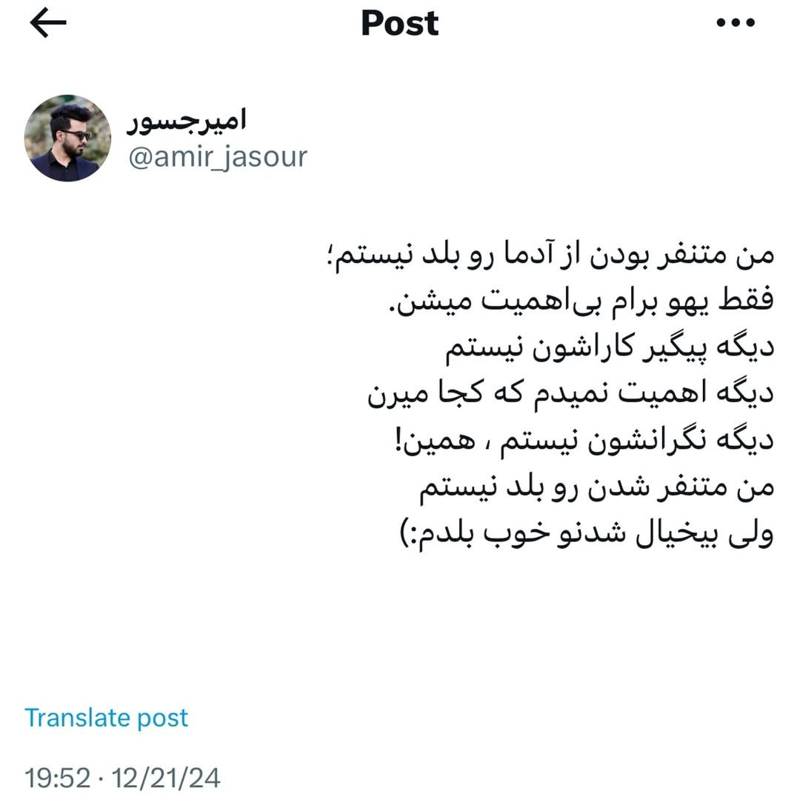
Task: Go back using the arrow
Action: point(48,24)
